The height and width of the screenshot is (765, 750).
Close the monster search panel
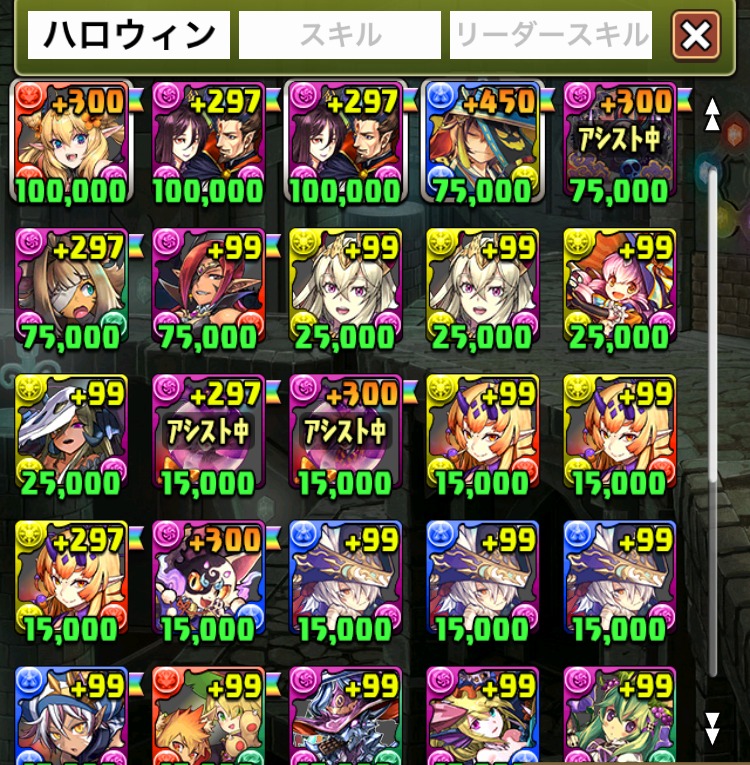tap(696, 37)
